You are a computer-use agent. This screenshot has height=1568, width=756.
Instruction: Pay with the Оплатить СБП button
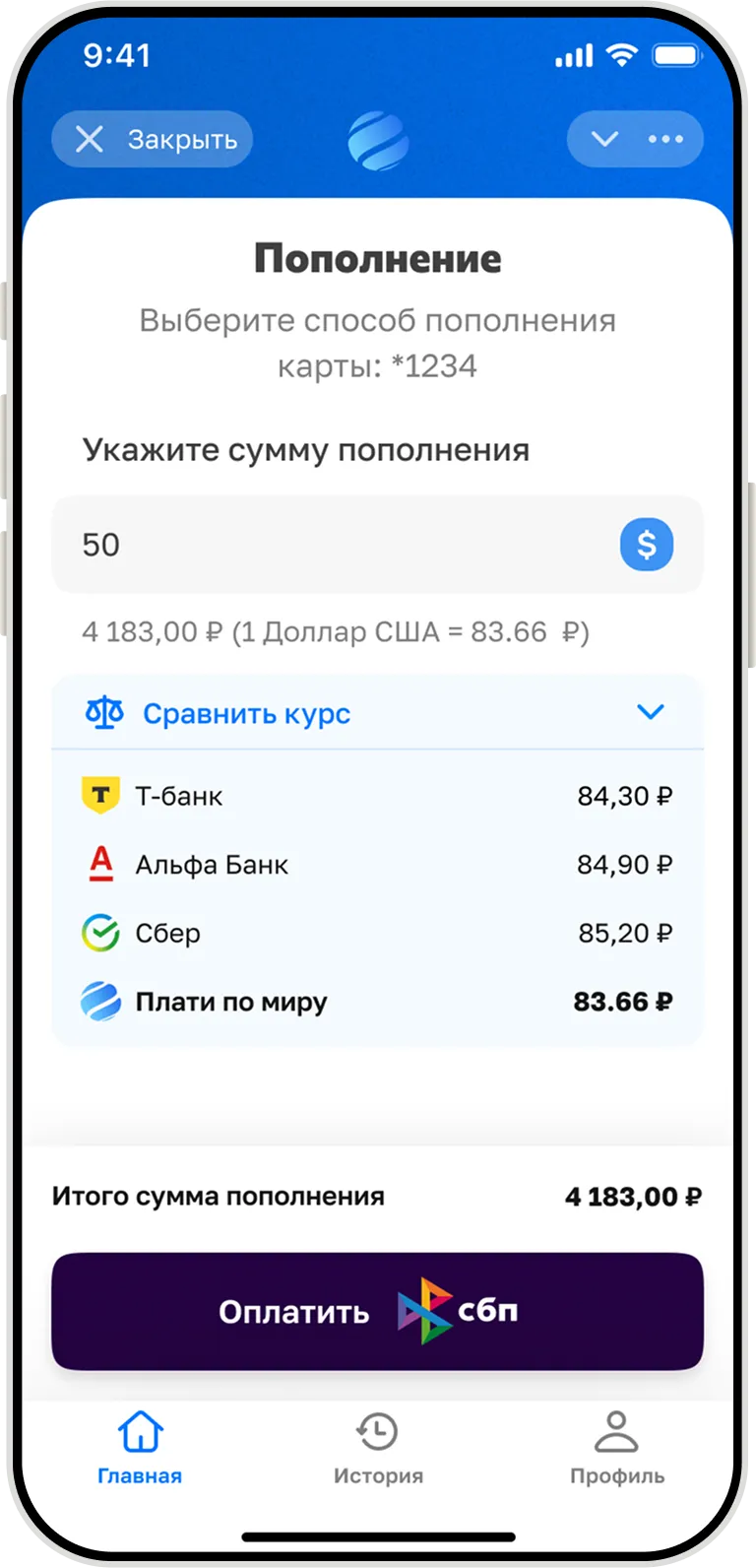tap(378, 1311)
